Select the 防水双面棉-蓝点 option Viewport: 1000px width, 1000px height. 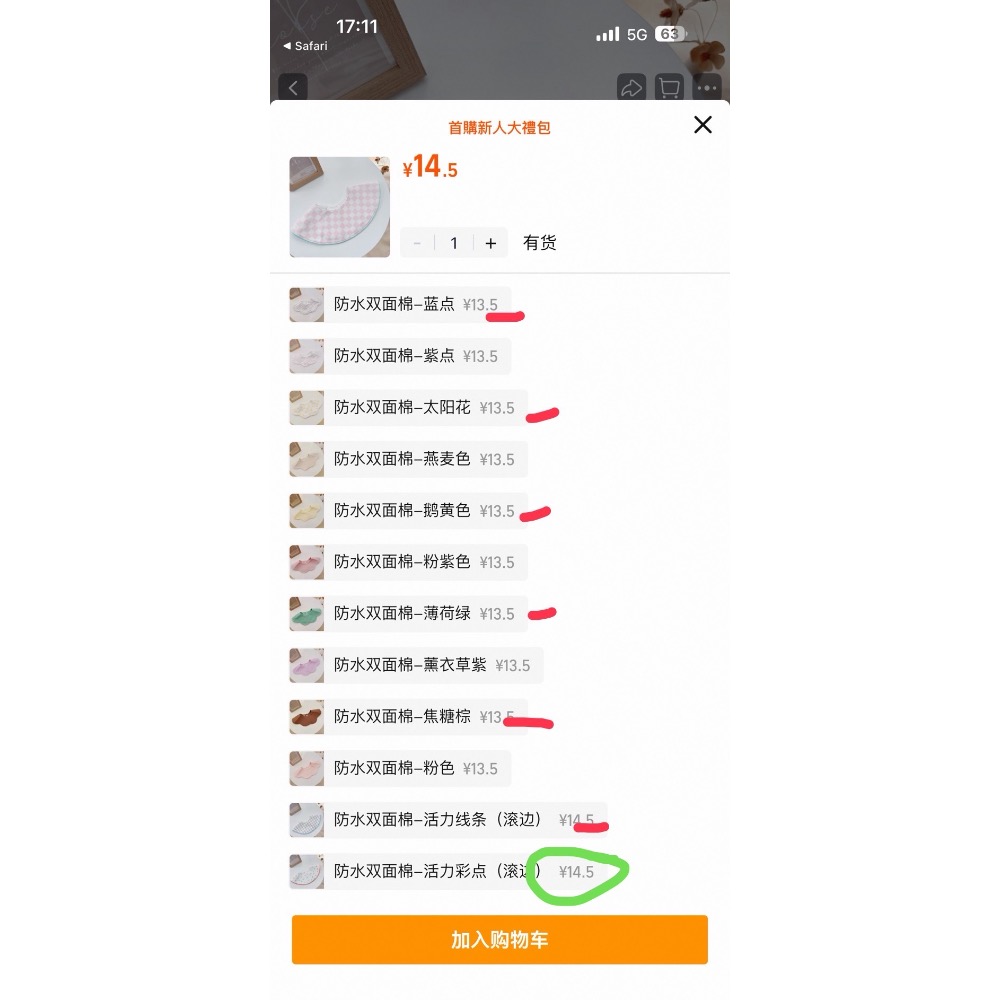(400, 304)
